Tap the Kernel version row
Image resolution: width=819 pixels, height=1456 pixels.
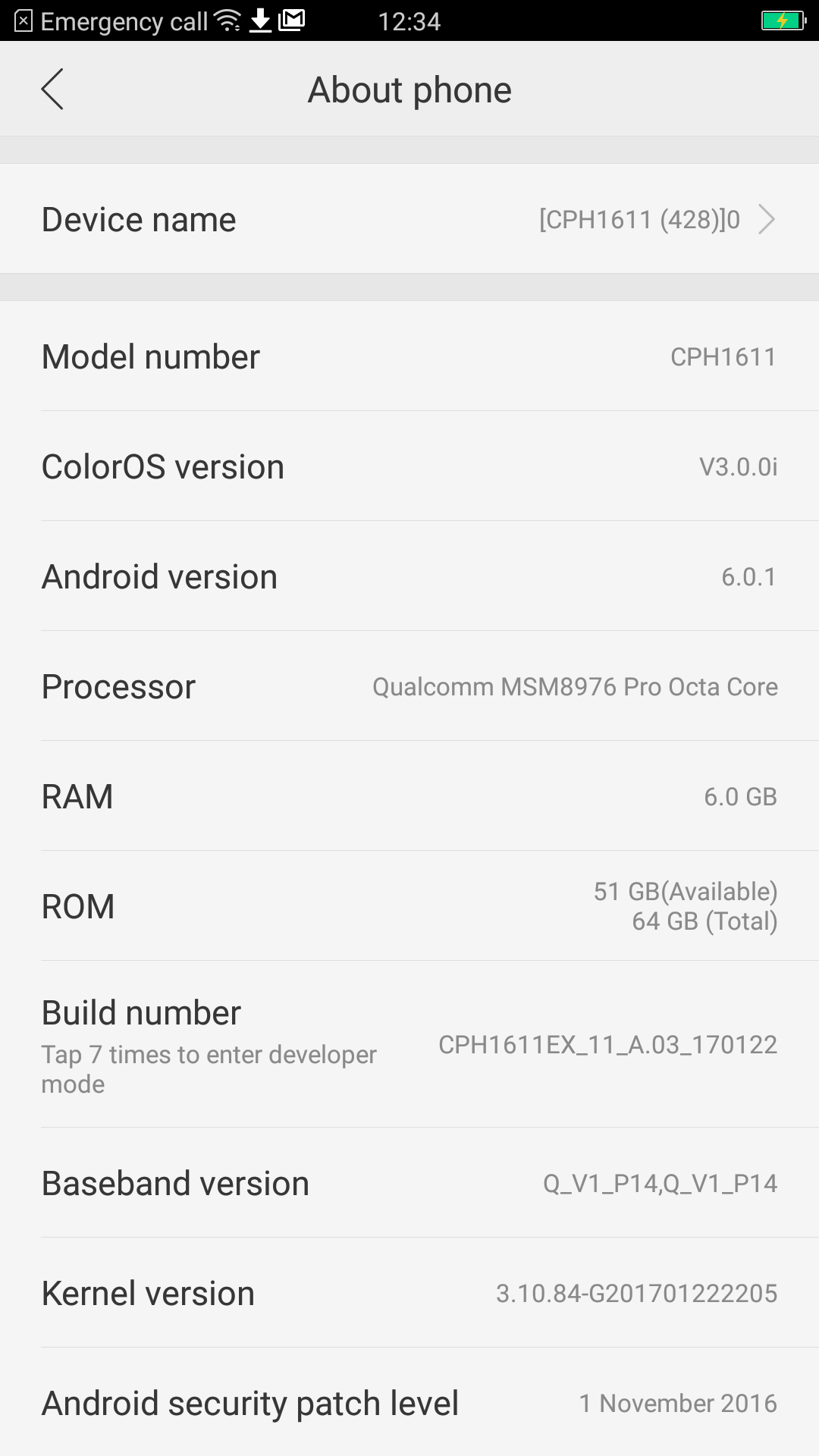pos(409,1293)
